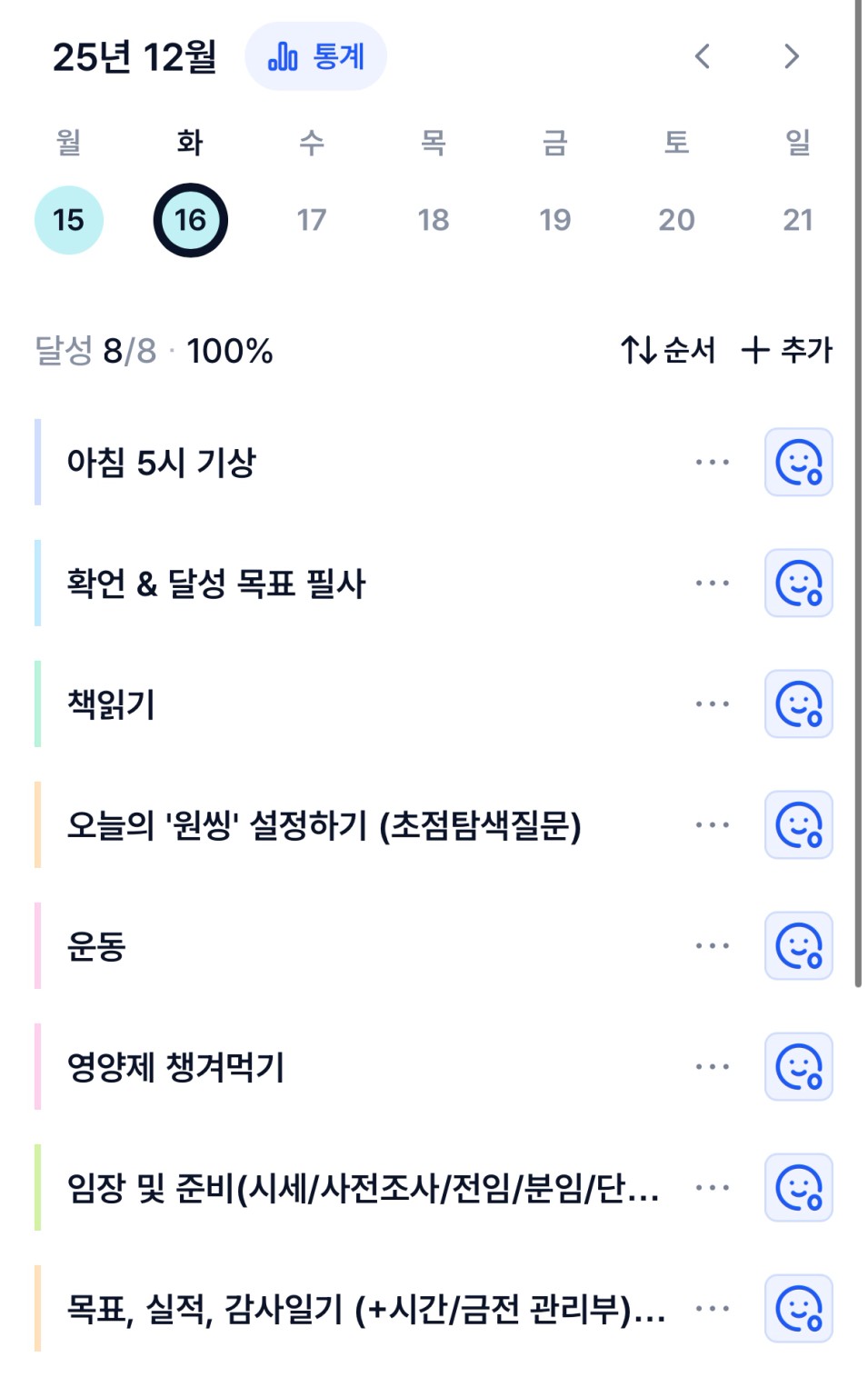Toggle the completion face for 목표, 실적, 감사일기
This screenshot has height=1397, width=868.
coord(798,1308)
